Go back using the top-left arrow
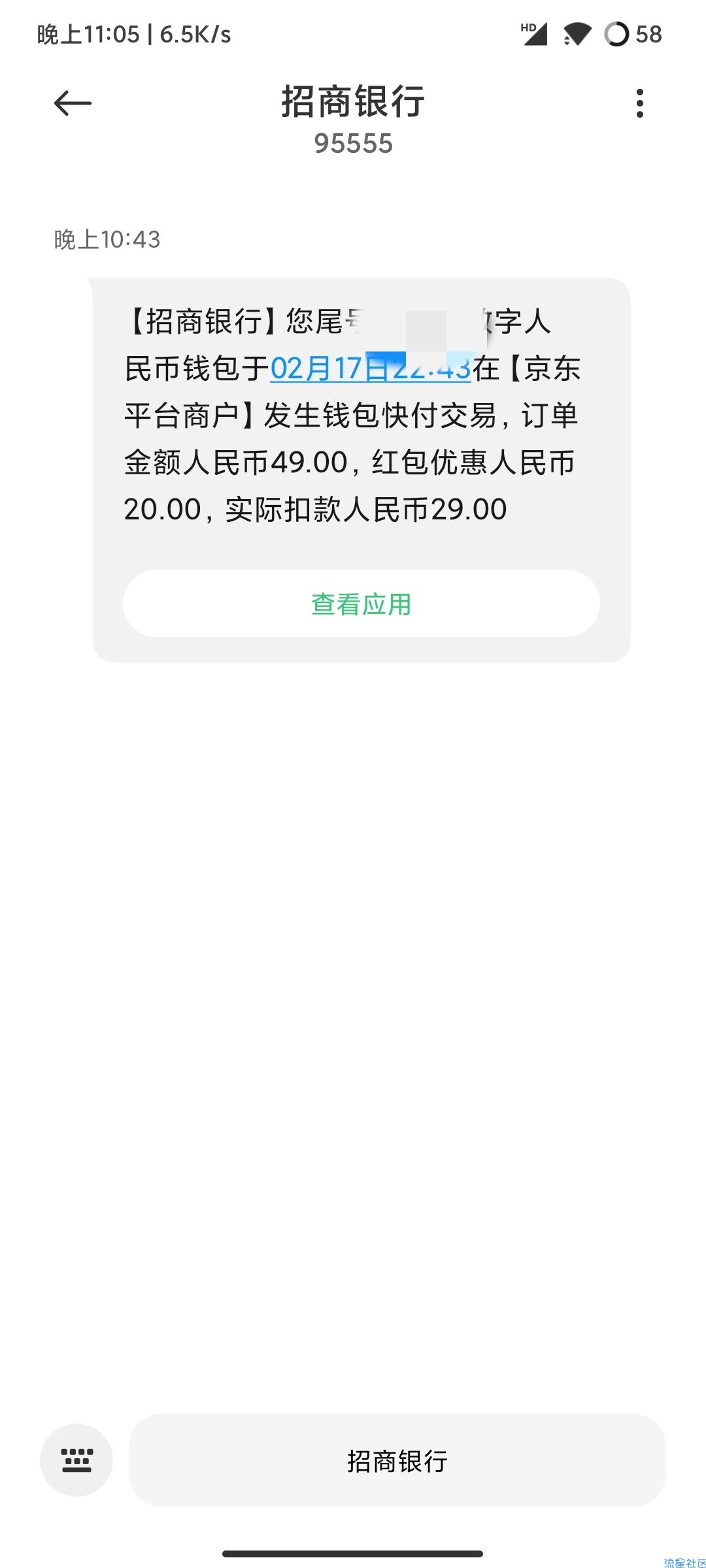Viewport: 706px width, 1568px height. point(73,103)
